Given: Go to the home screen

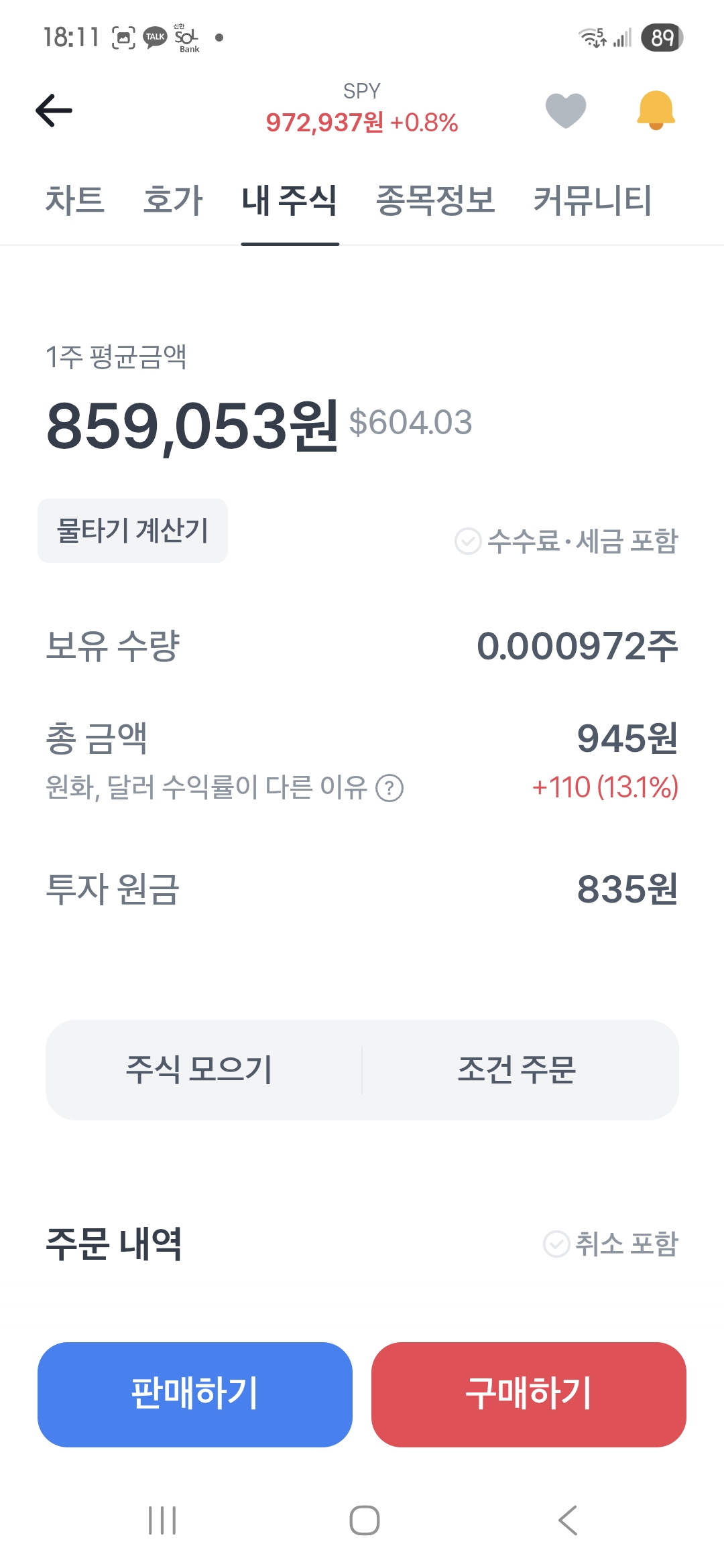Looking at the screenshot, I should tap(364, 1520).
